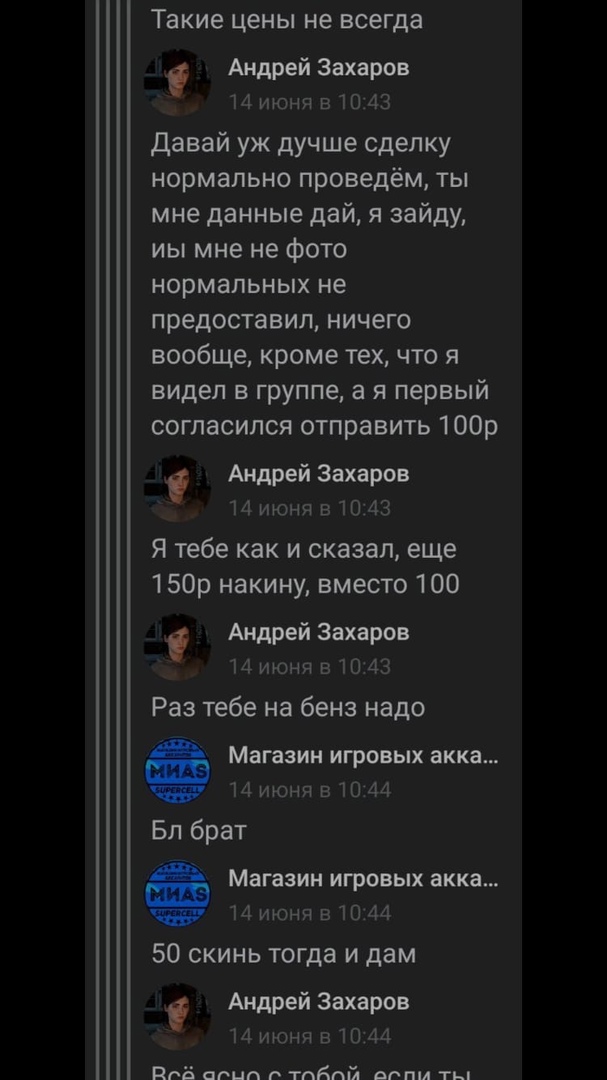Open Магазин игровых акка… profile above «Бл брат»
The image size is (607, 1080).
(x=363, y=756)
